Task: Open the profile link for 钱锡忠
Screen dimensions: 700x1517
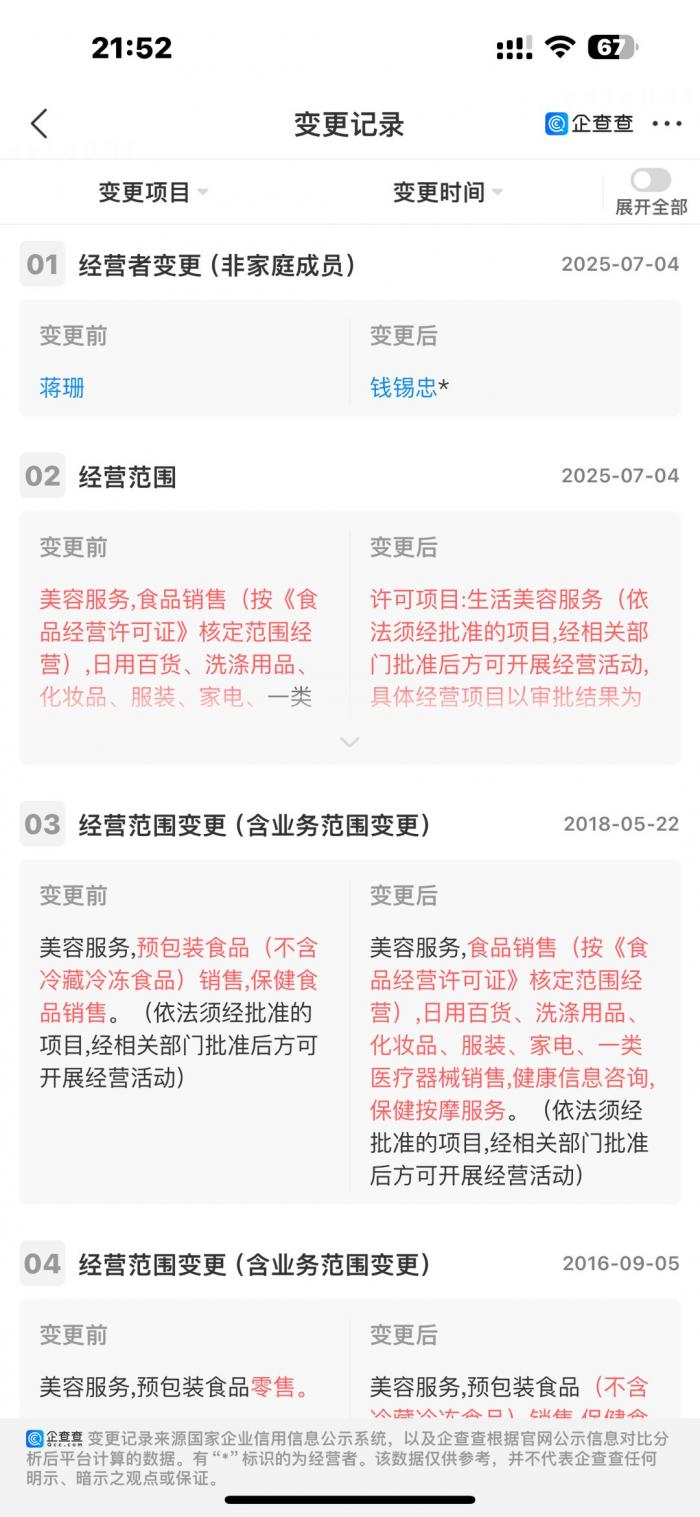Action: click(x=404, y=387)
